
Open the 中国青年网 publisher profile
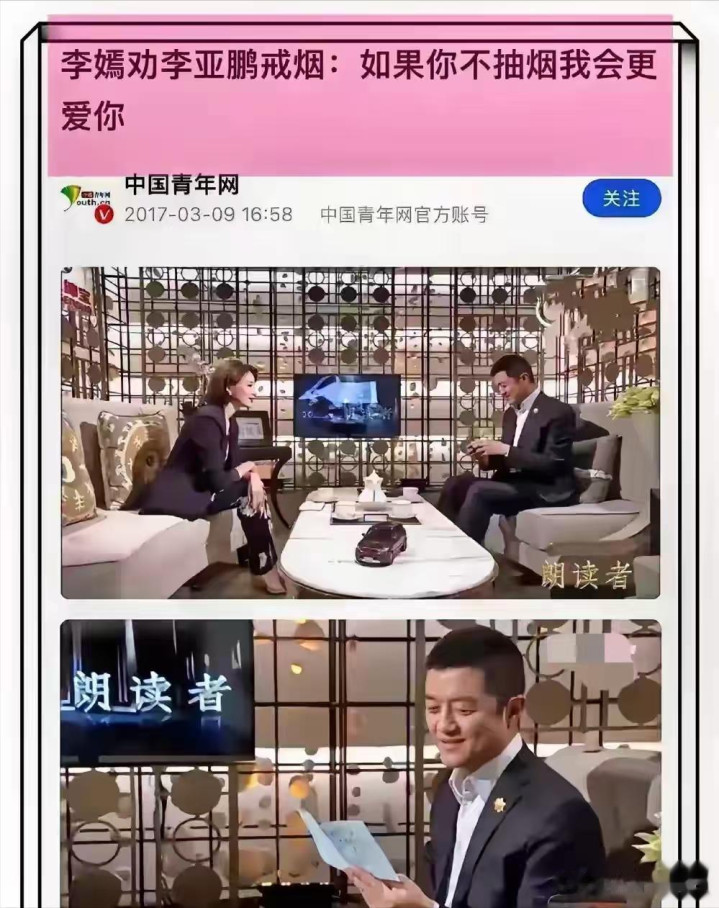pyautogui.click(x=182, y=185)
